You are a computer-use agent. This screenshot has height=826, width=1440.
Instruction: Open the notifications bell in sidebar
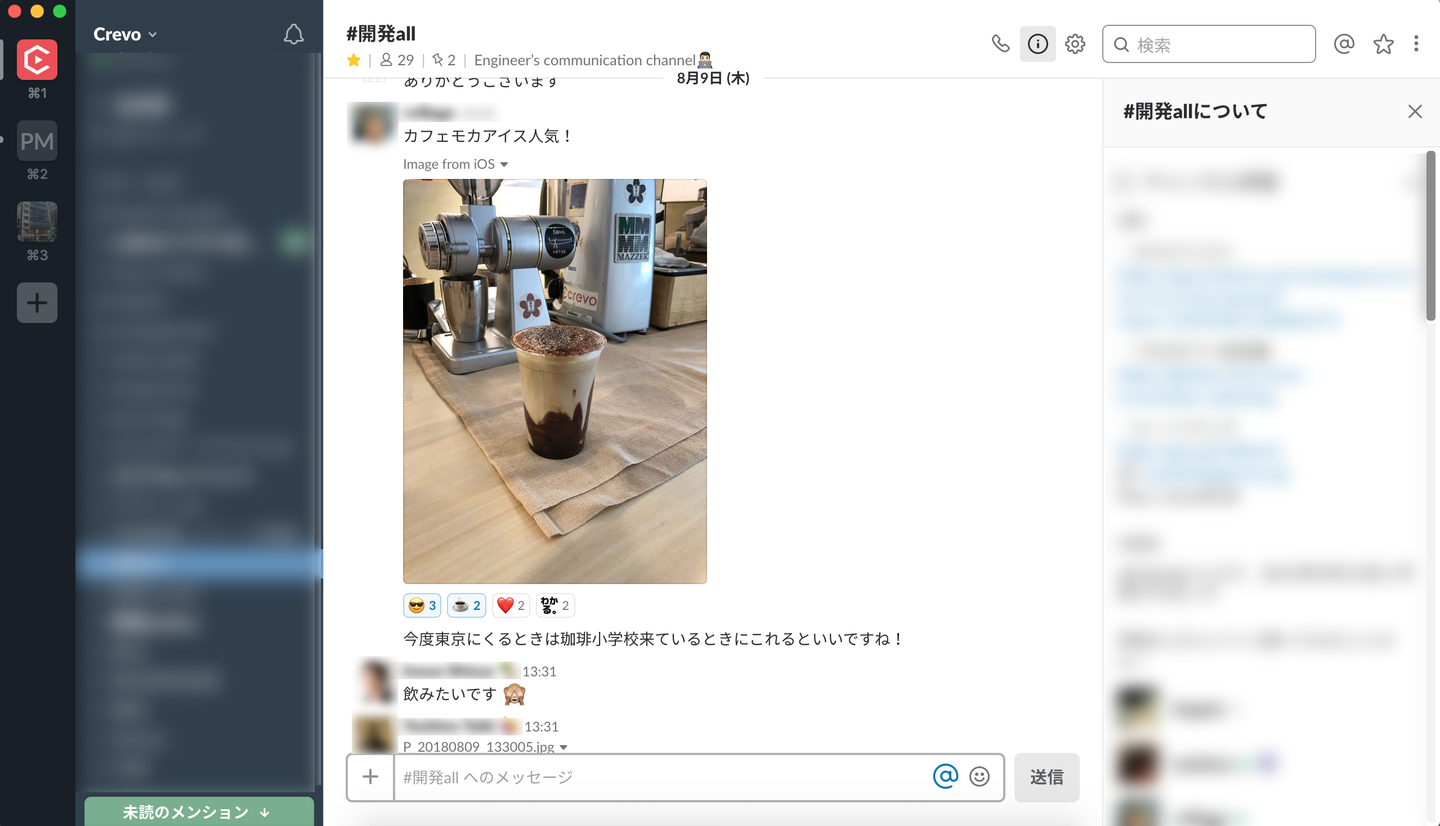coord(293,35)
